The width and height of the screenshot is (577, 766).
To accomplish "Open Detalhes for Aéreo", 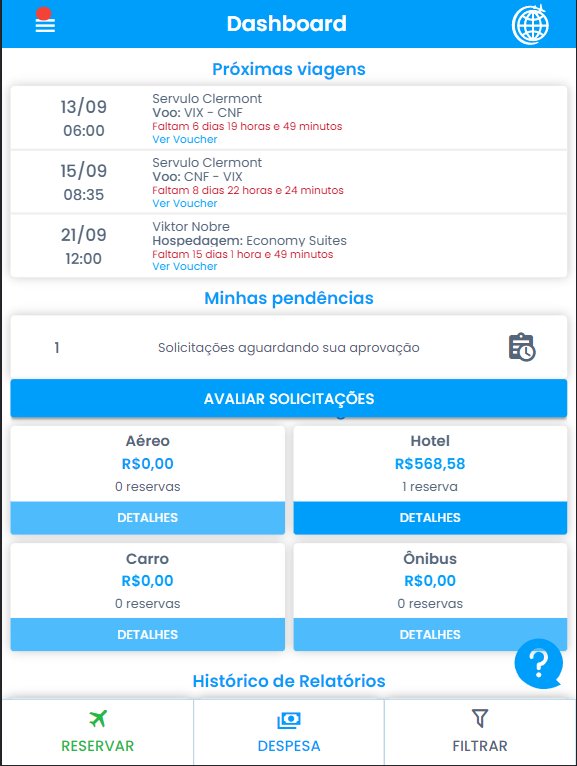I will [x=148, y=518].
